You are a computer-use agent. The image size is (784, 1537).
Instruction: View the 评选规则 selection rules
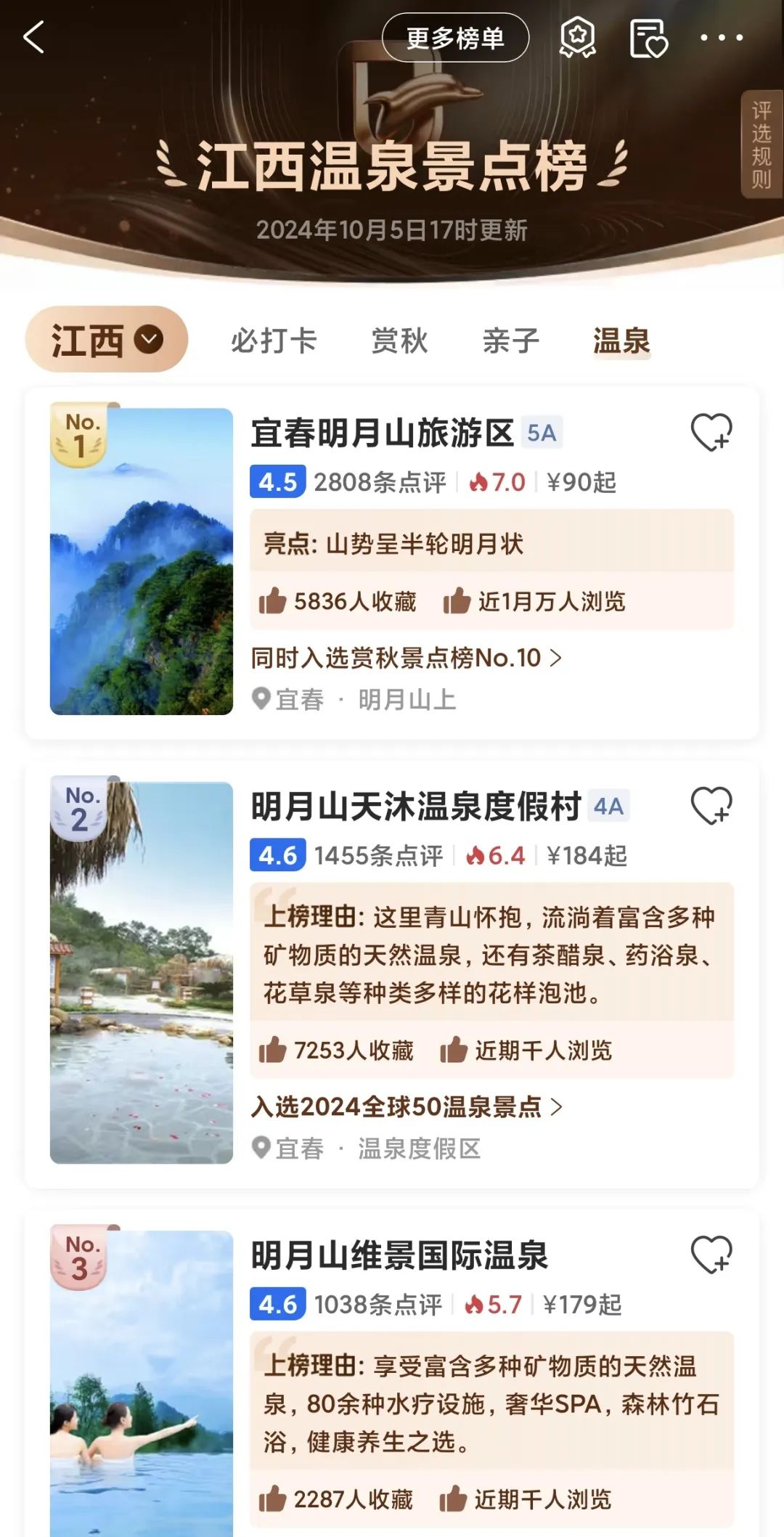[761, 144]
